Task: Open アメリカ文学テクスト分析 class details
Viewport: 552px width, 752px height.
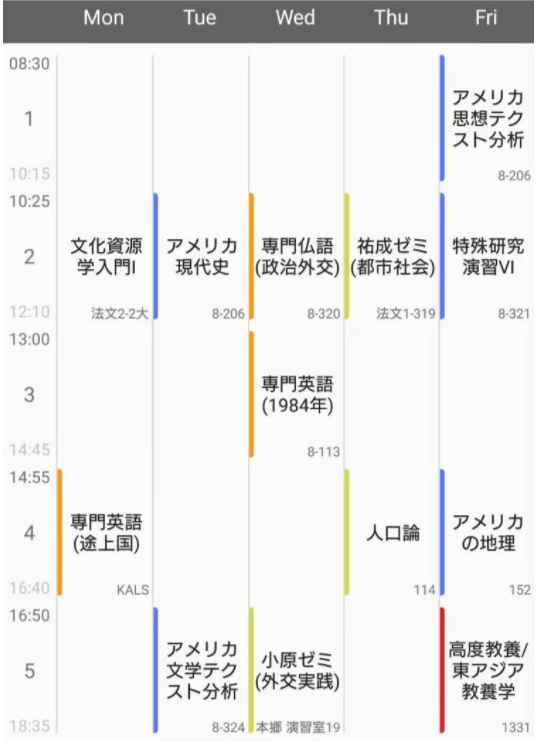Action: 200,670
